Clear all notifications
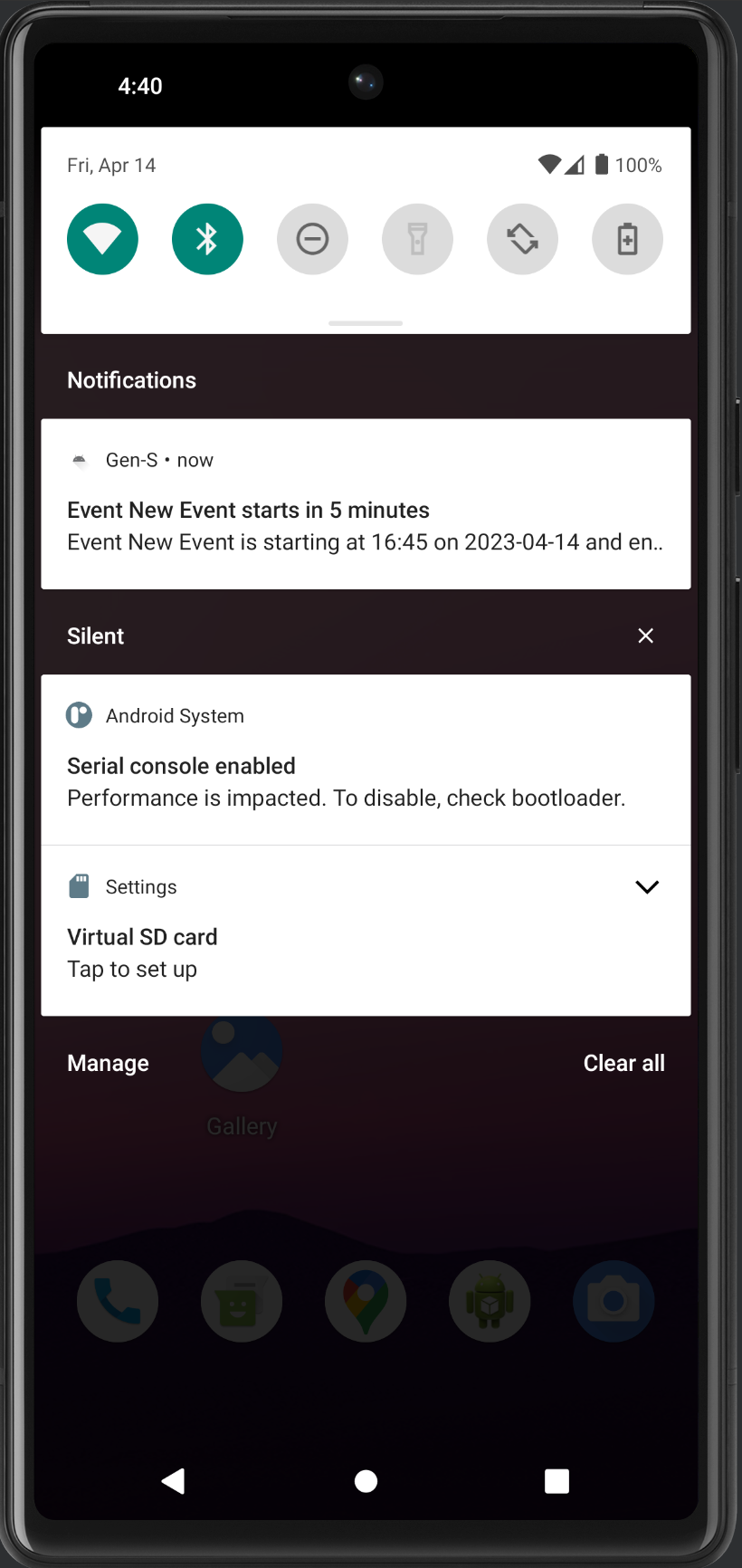 (623, 1063)
